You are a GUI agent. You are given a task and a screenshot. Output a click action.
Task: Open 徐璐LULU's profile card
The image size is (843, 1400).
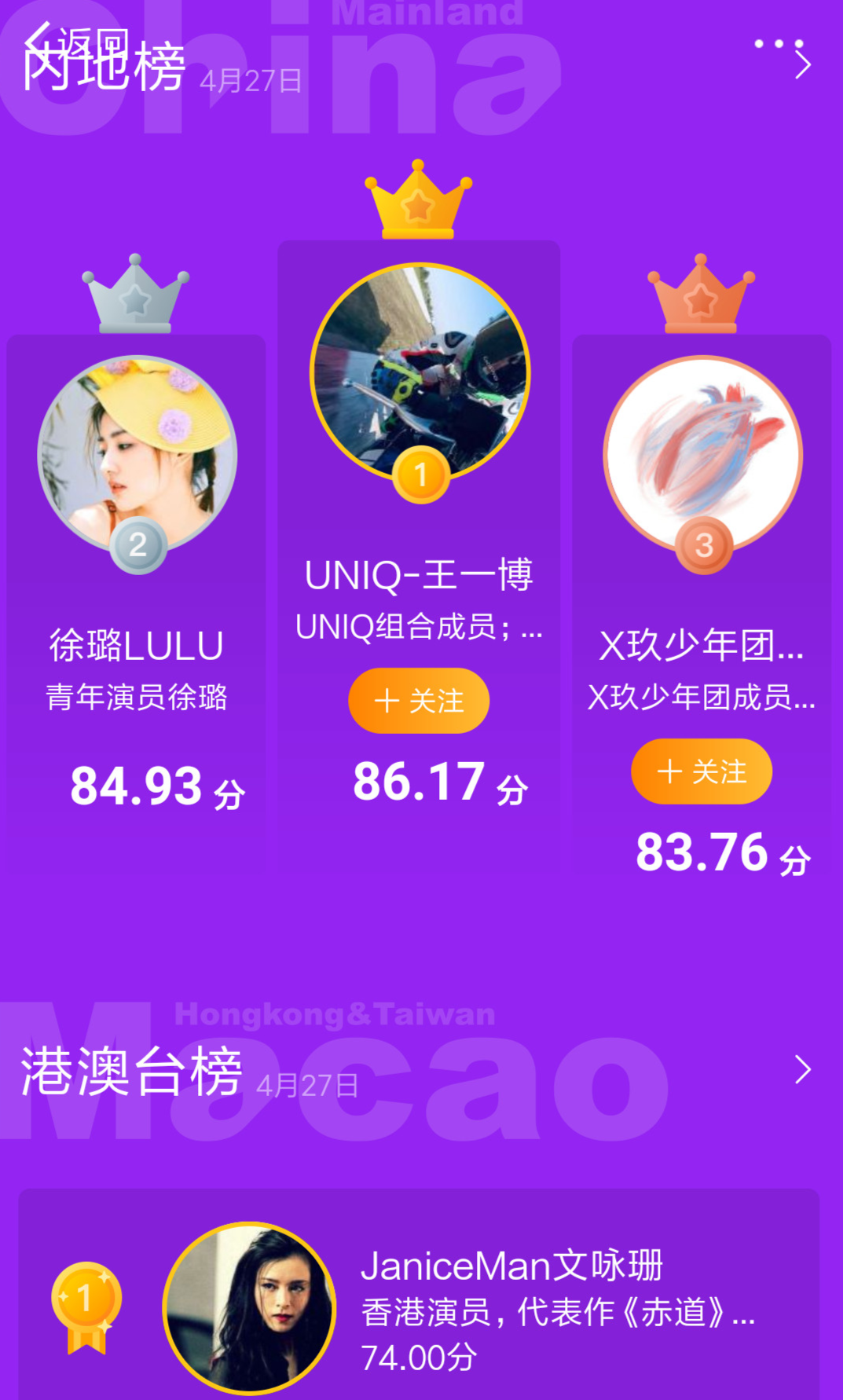pos(137,597)
